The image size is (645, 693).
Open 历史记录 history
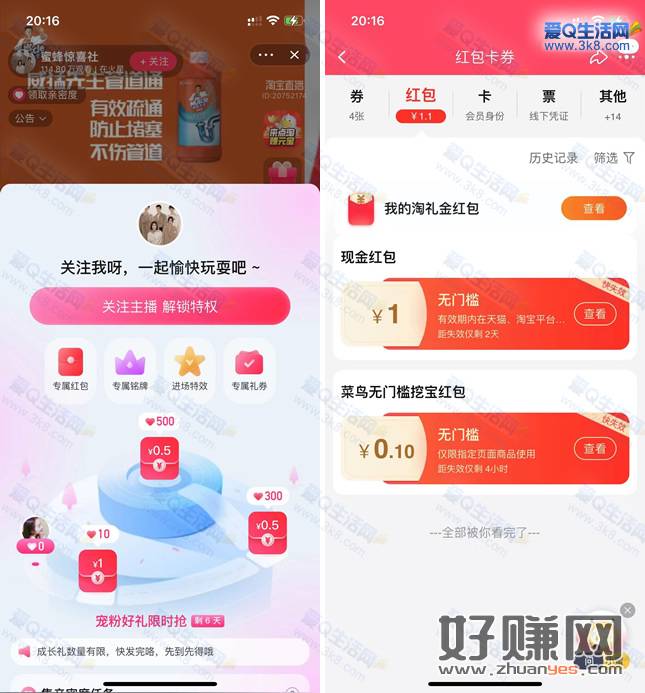553,158
